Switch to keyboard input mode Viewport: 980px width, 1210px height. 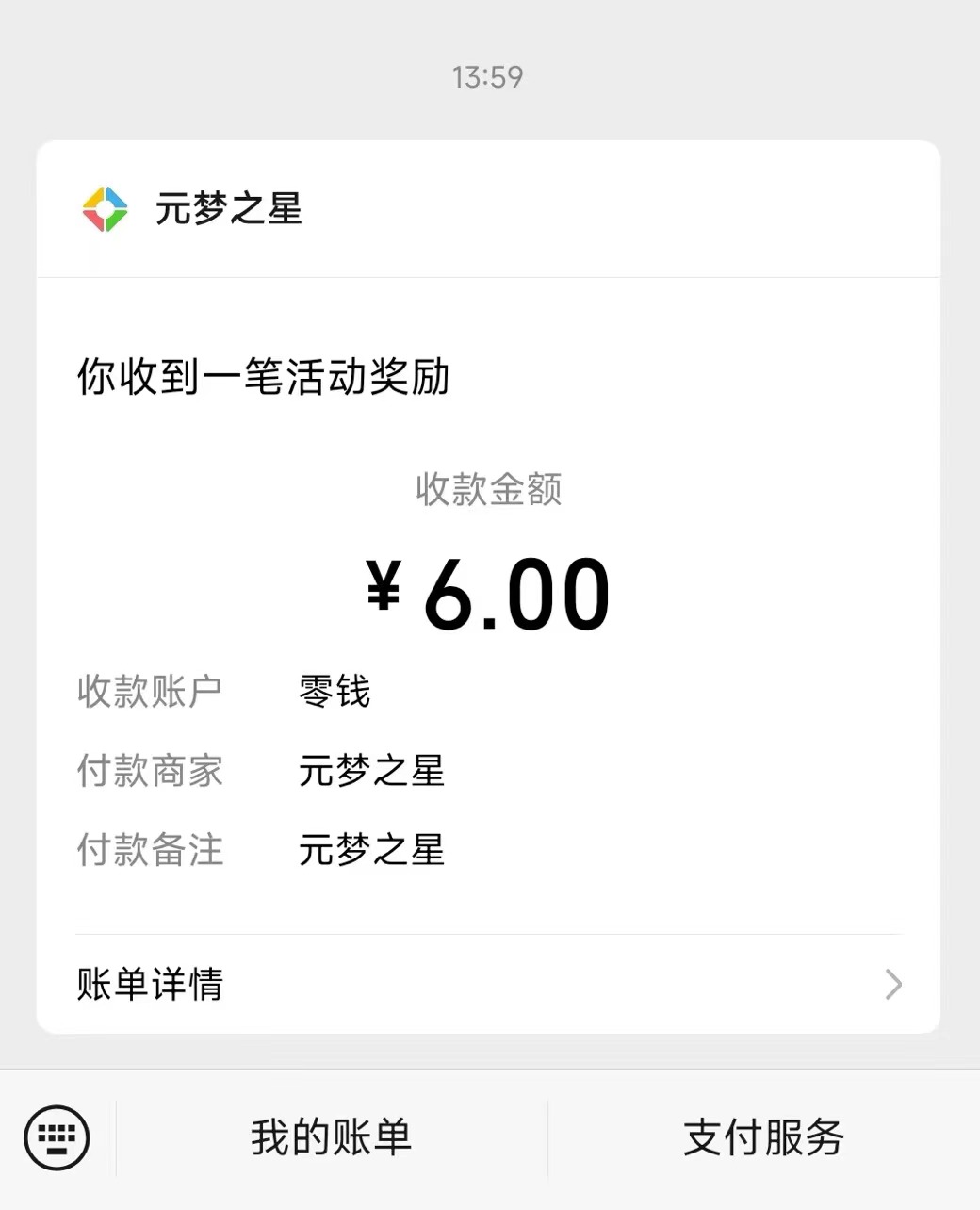coord(57,1137)
